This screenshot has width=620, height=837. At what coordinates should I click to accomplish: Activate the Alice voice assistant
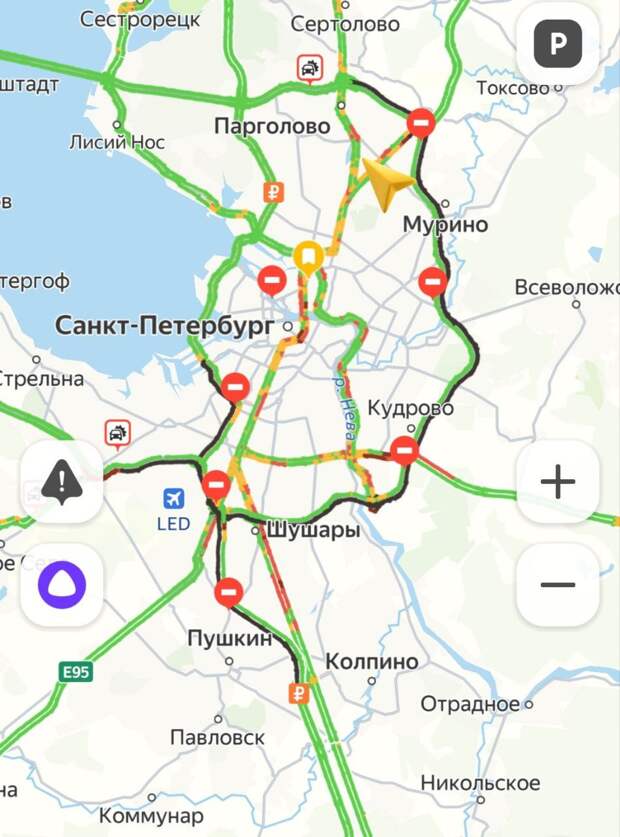(x=62, y=585)
